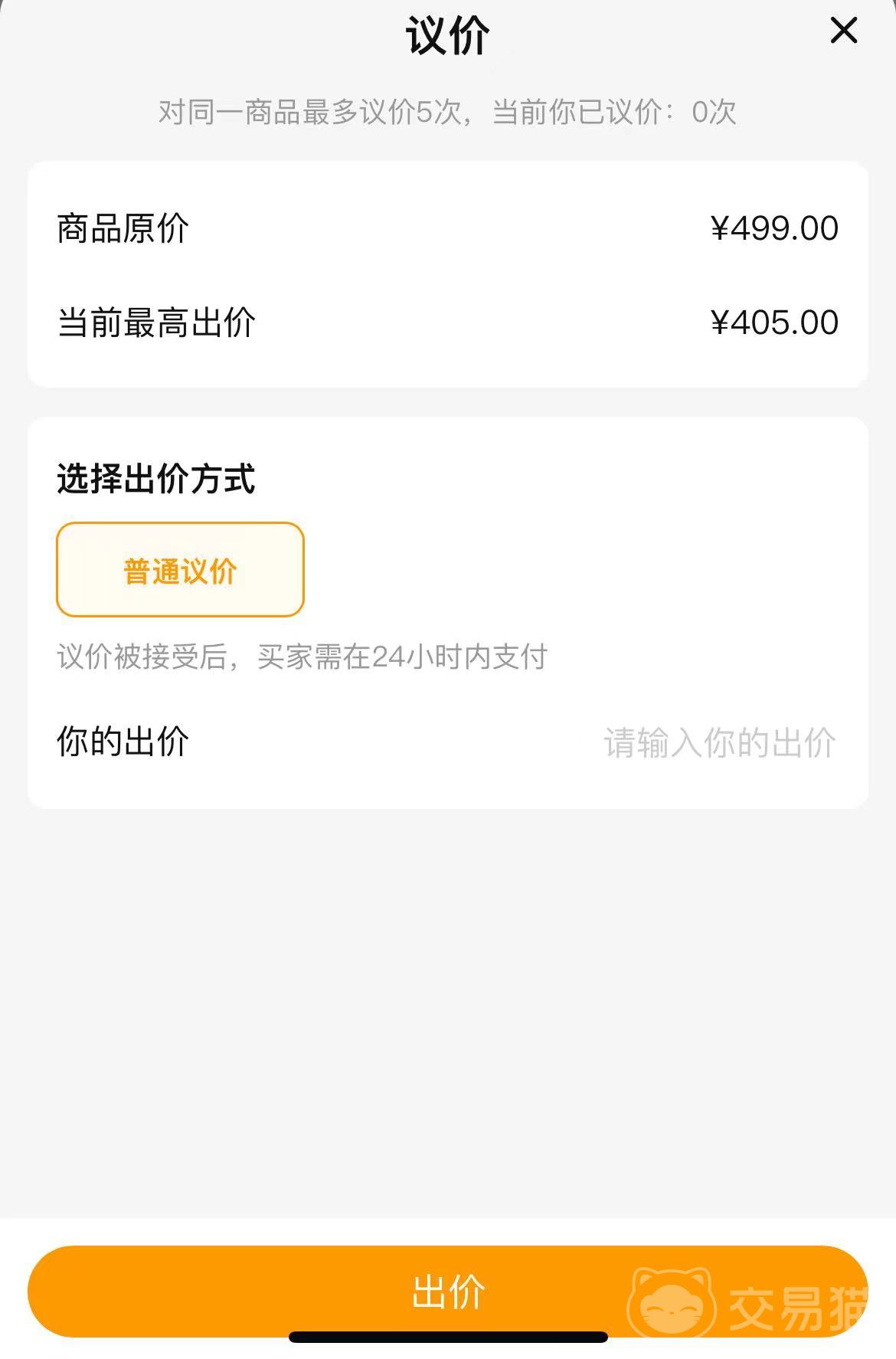Submit the offer with 出价 button

[x=447, y=1292]
